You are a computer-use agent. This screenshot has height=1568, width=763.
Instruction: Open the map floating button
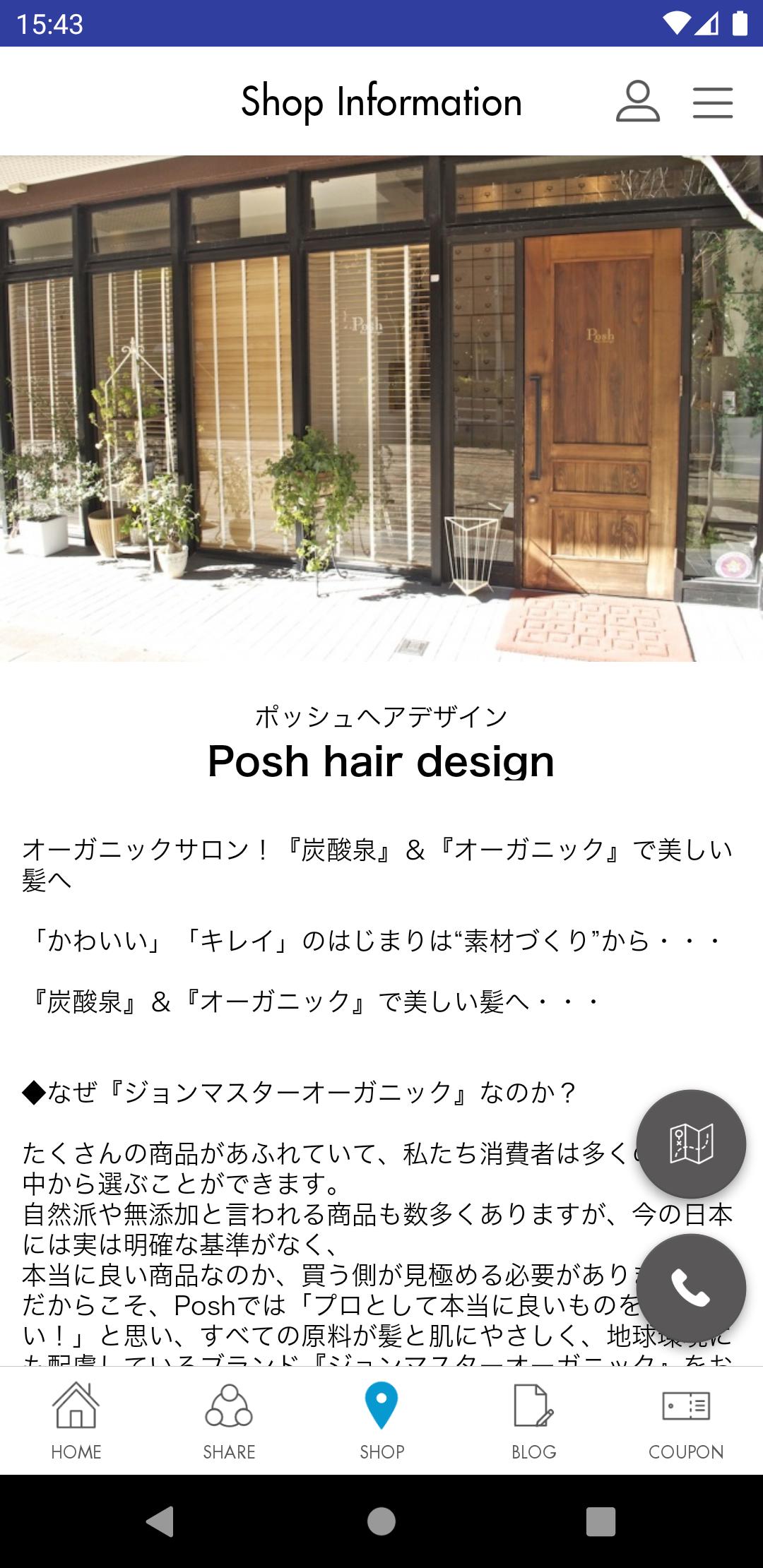pos(691,1144)
